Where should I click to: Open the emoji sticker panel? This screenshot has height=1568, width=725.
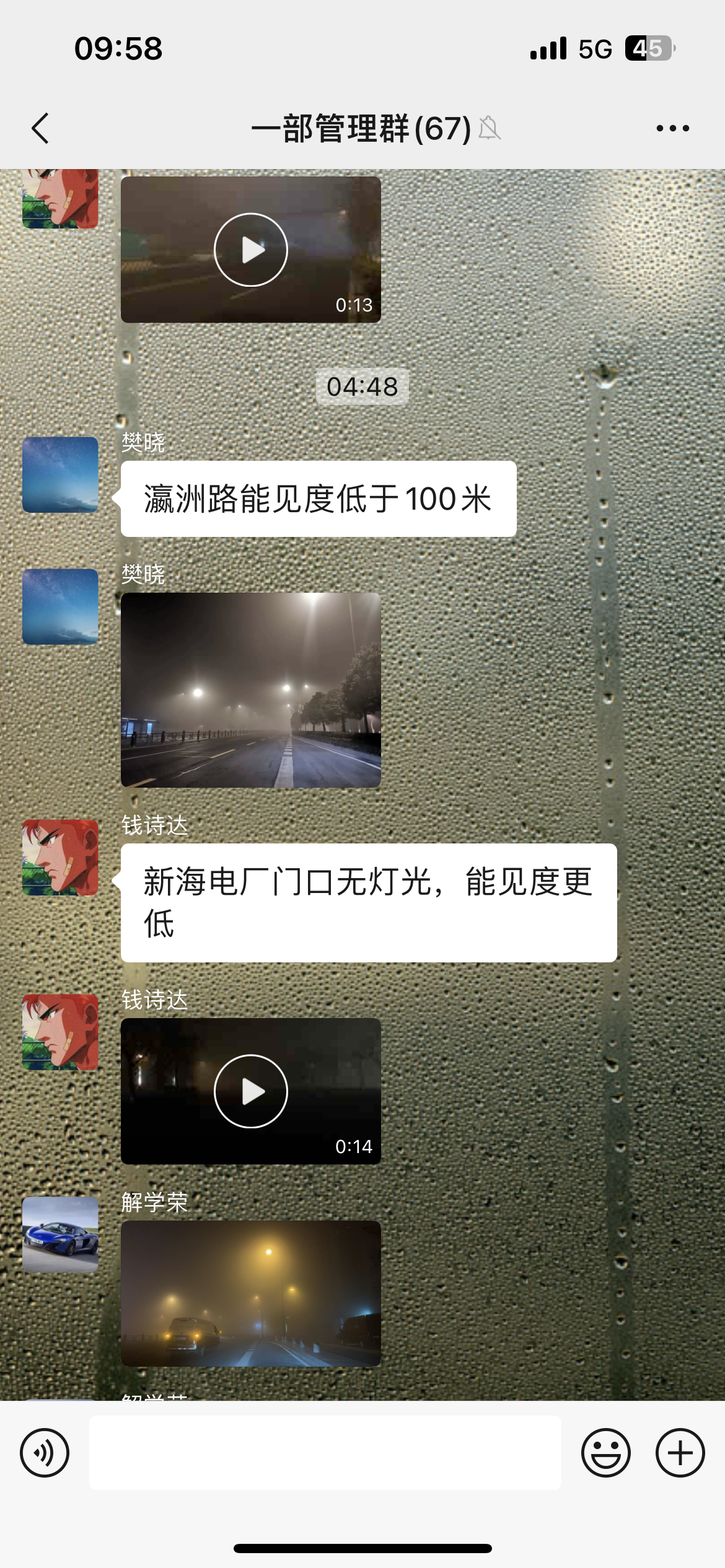605,1453
